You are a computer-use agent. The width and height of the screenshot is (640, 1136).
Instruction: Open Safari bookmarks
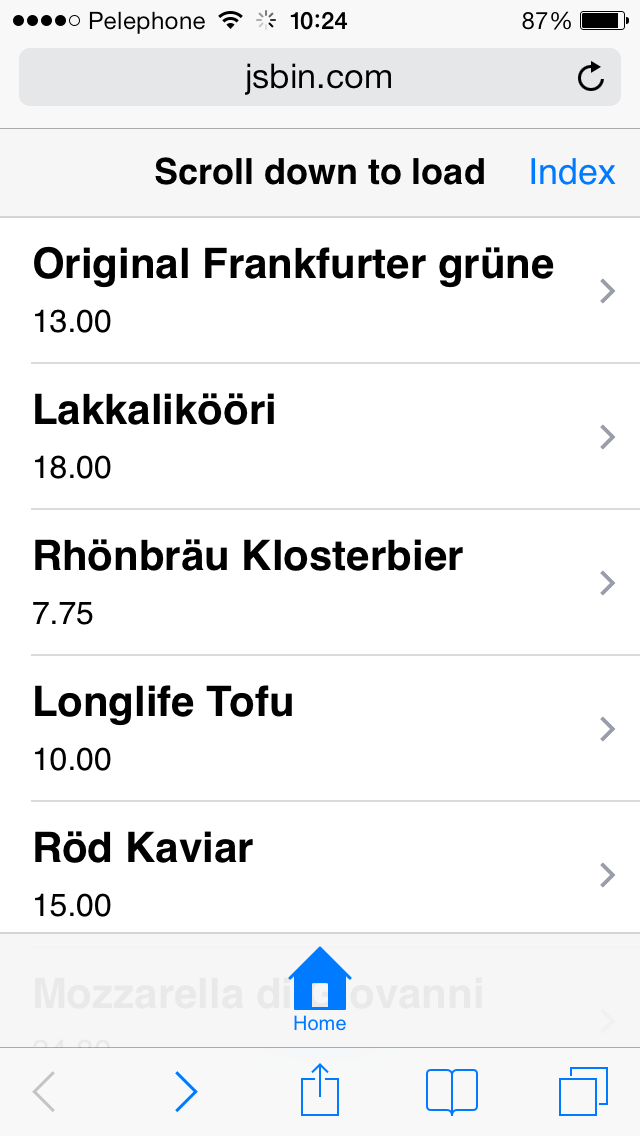point(451,1091)
